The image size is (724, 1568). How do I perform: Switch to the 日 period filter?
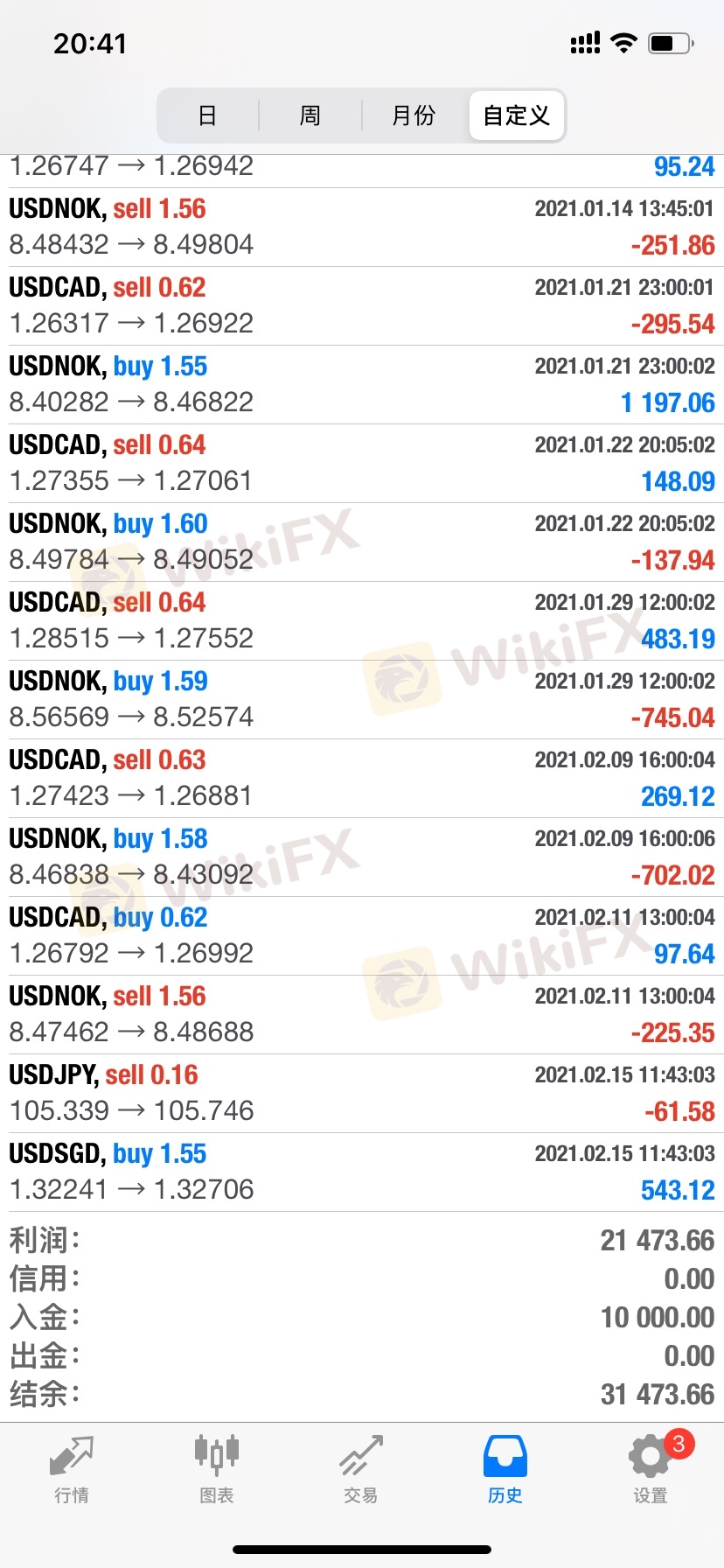[207, 115]
